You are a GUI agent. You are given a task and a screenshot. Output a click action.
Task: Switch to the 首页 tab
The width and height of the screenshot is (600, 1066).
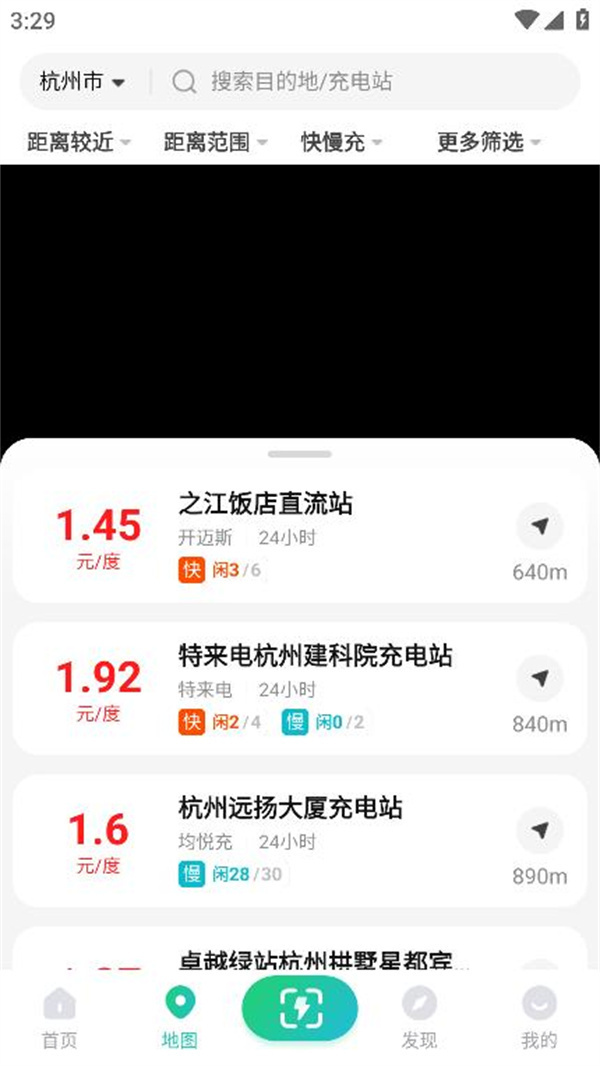point(59,1017)
